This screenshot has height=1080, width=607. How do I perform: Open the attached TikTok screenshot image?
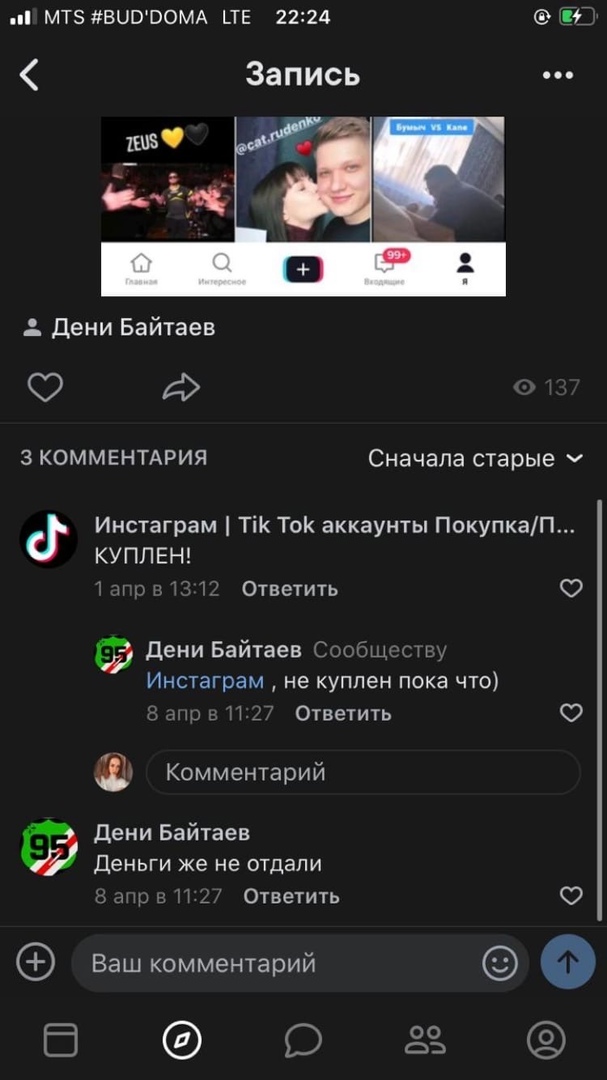303,206
